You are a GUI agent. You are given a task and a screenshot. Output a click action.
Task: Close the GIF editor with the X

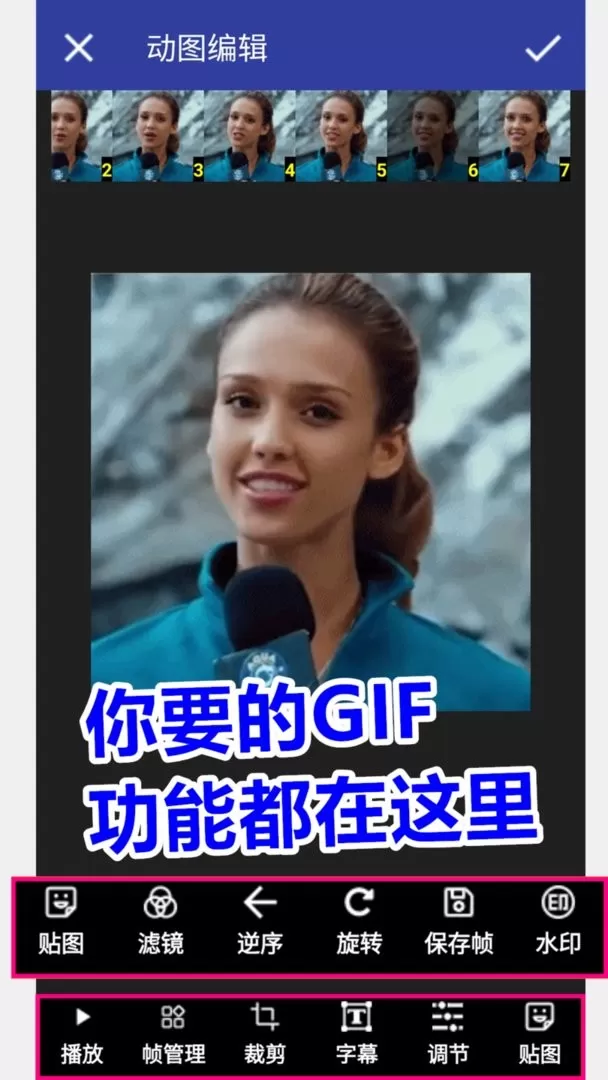point(78,48)
